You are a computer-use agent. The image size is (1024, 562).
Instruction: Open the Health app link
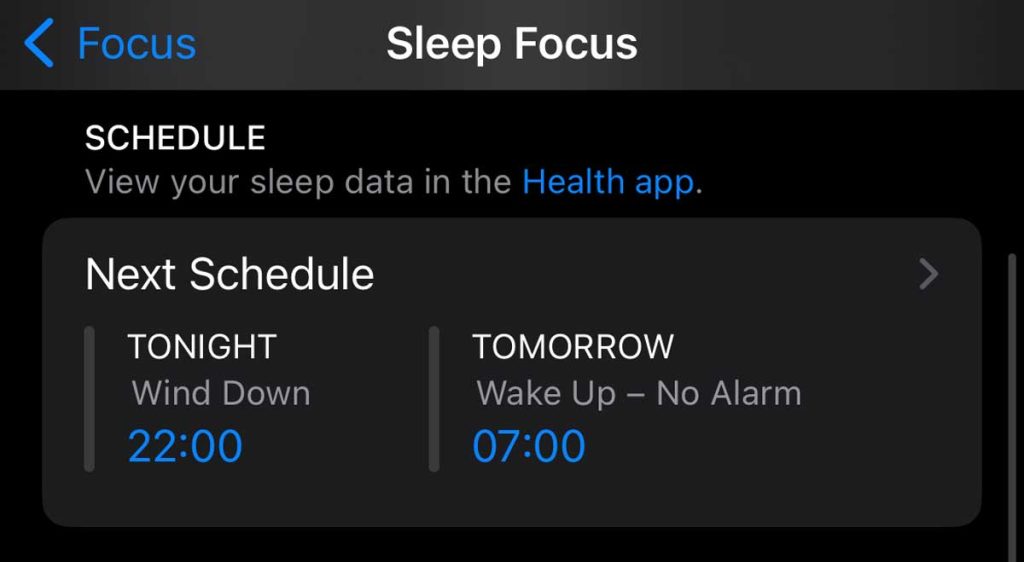point(608,183)
